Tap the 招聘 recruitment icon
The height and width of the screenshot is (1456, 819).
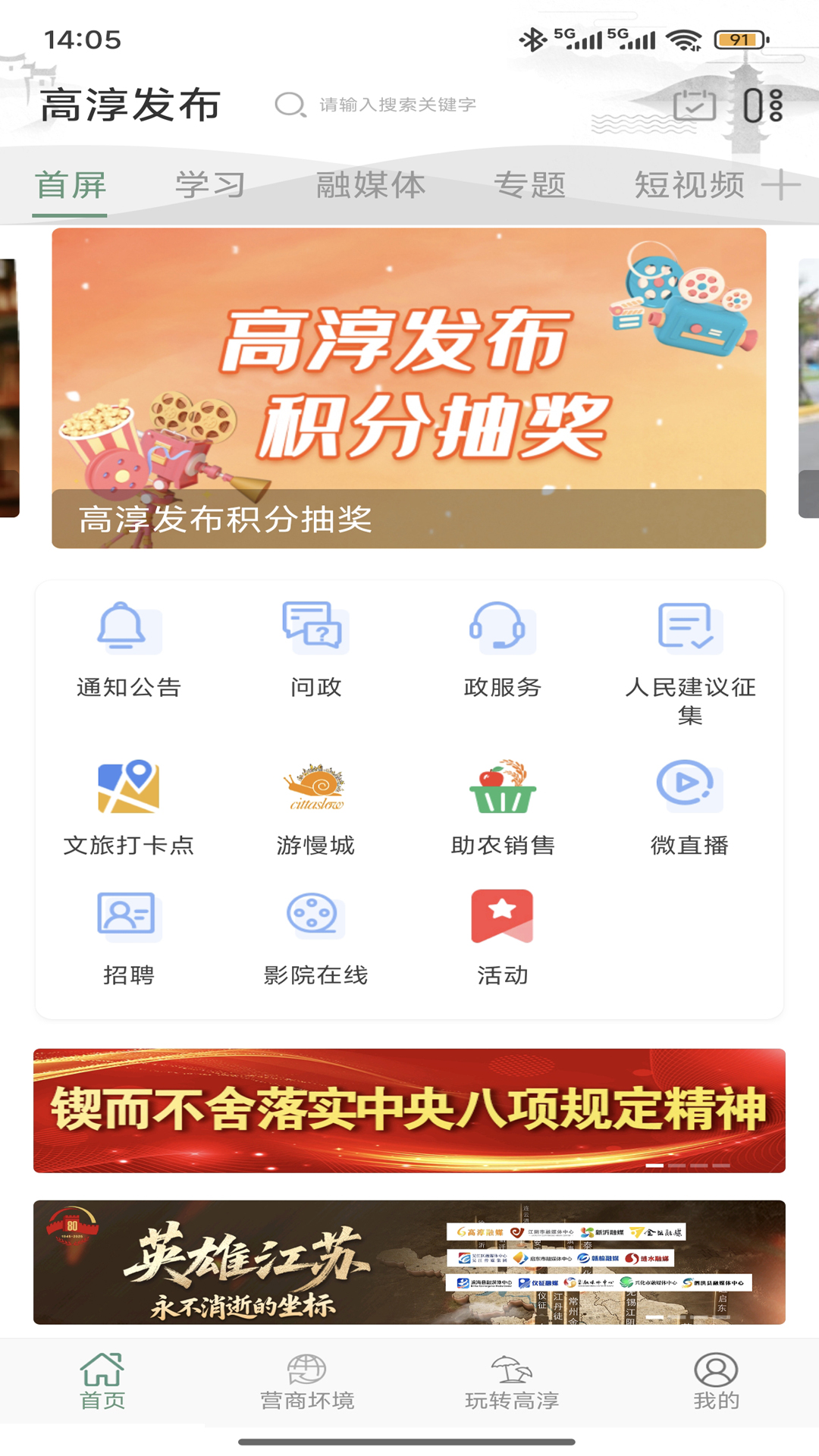tap(129, 915)
